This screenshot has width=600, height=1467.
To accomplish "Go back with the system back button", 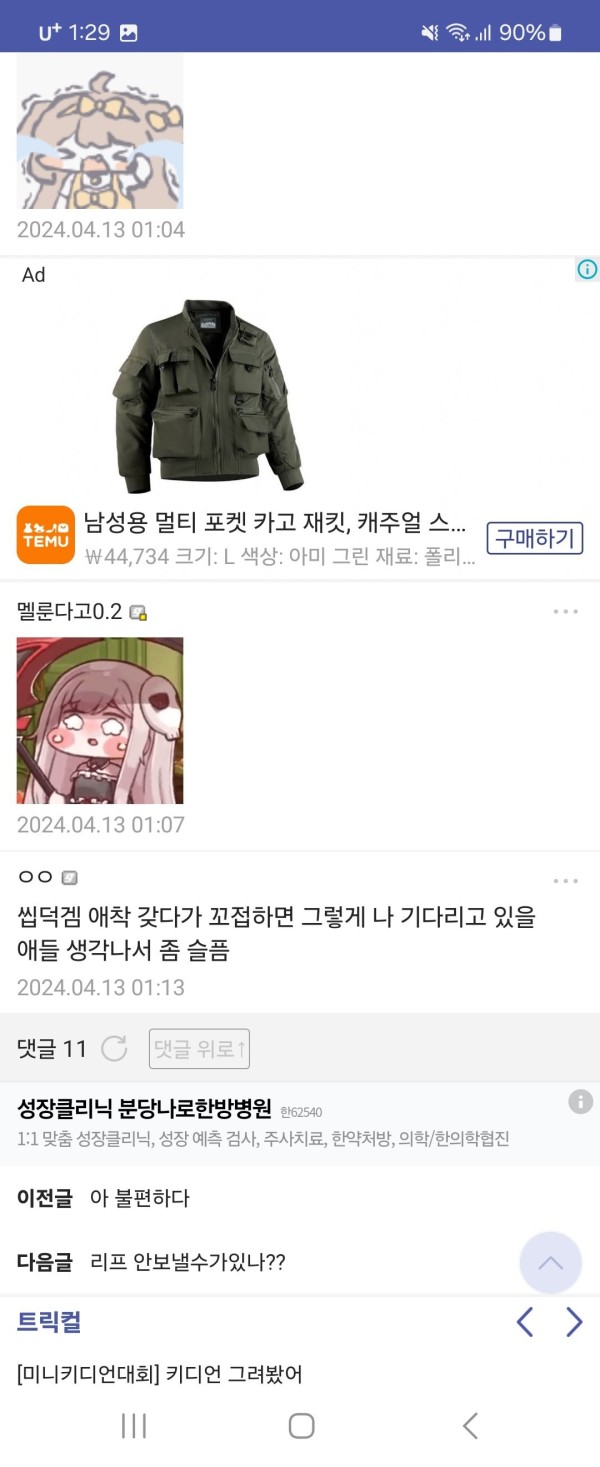I will point(470,1425).
